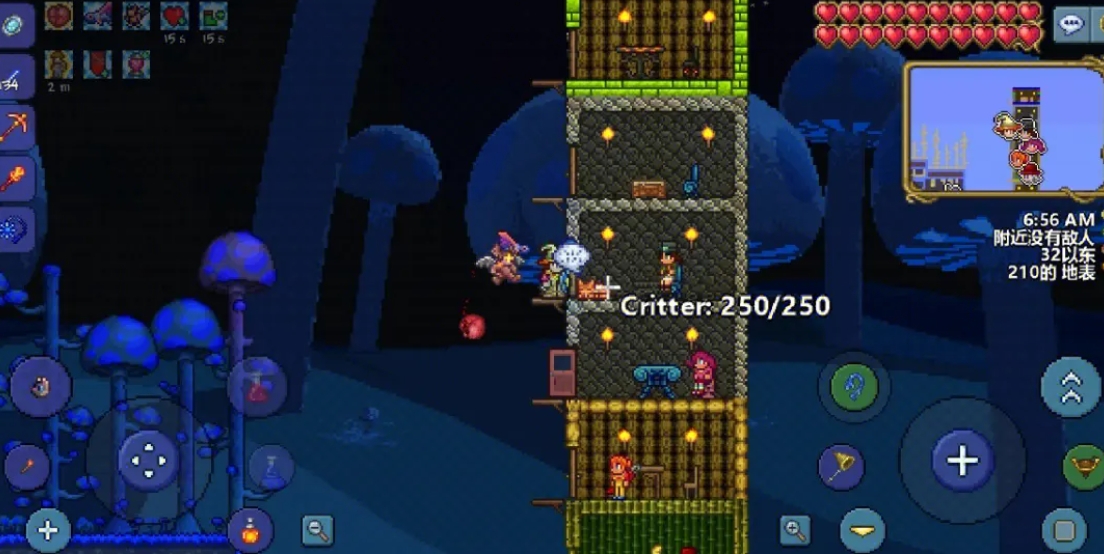The height and width of the screenshot is (554, 1104).
Task: Select the blue snowflake hotbar slot
Action: (x=16, y=230)
